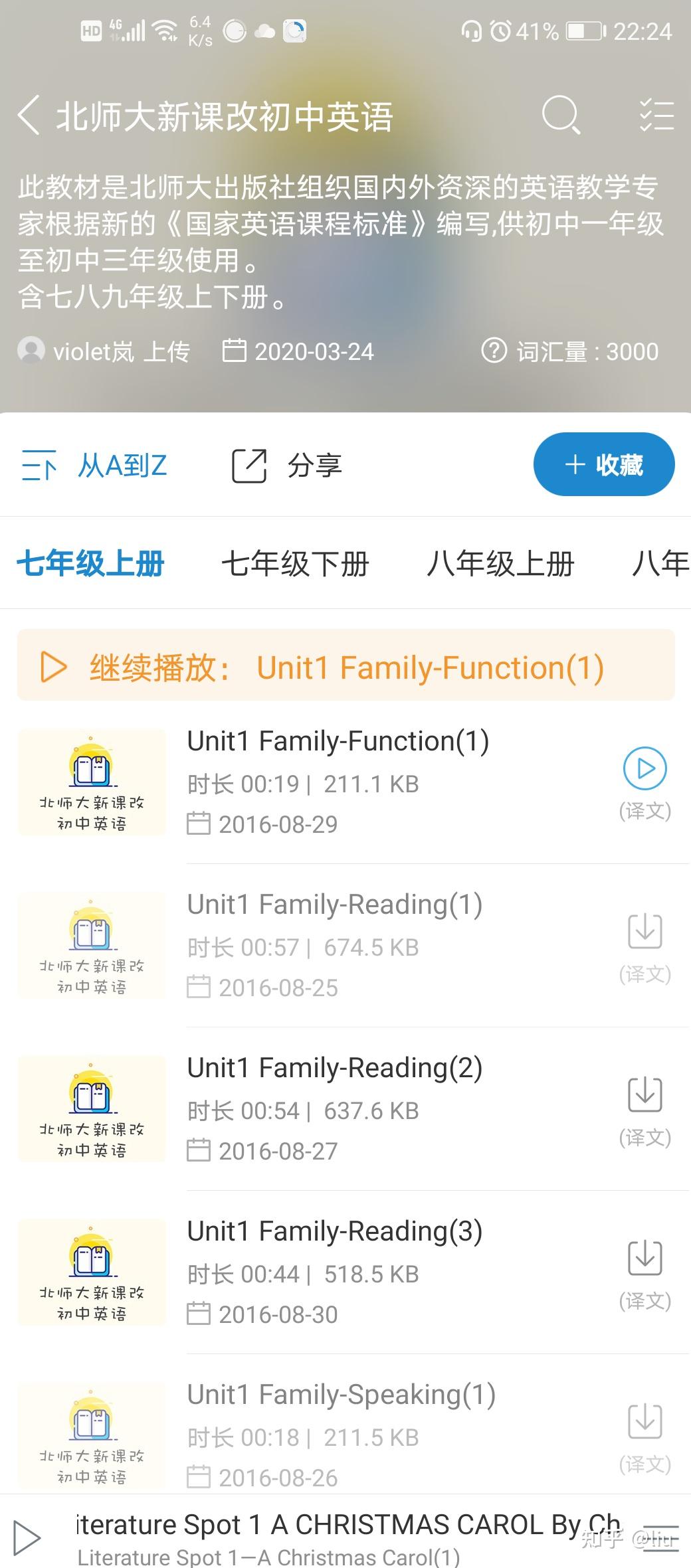This screenshot has width=691, height=1568.
Task: Open the search icon in header
Action: (561, 116)
